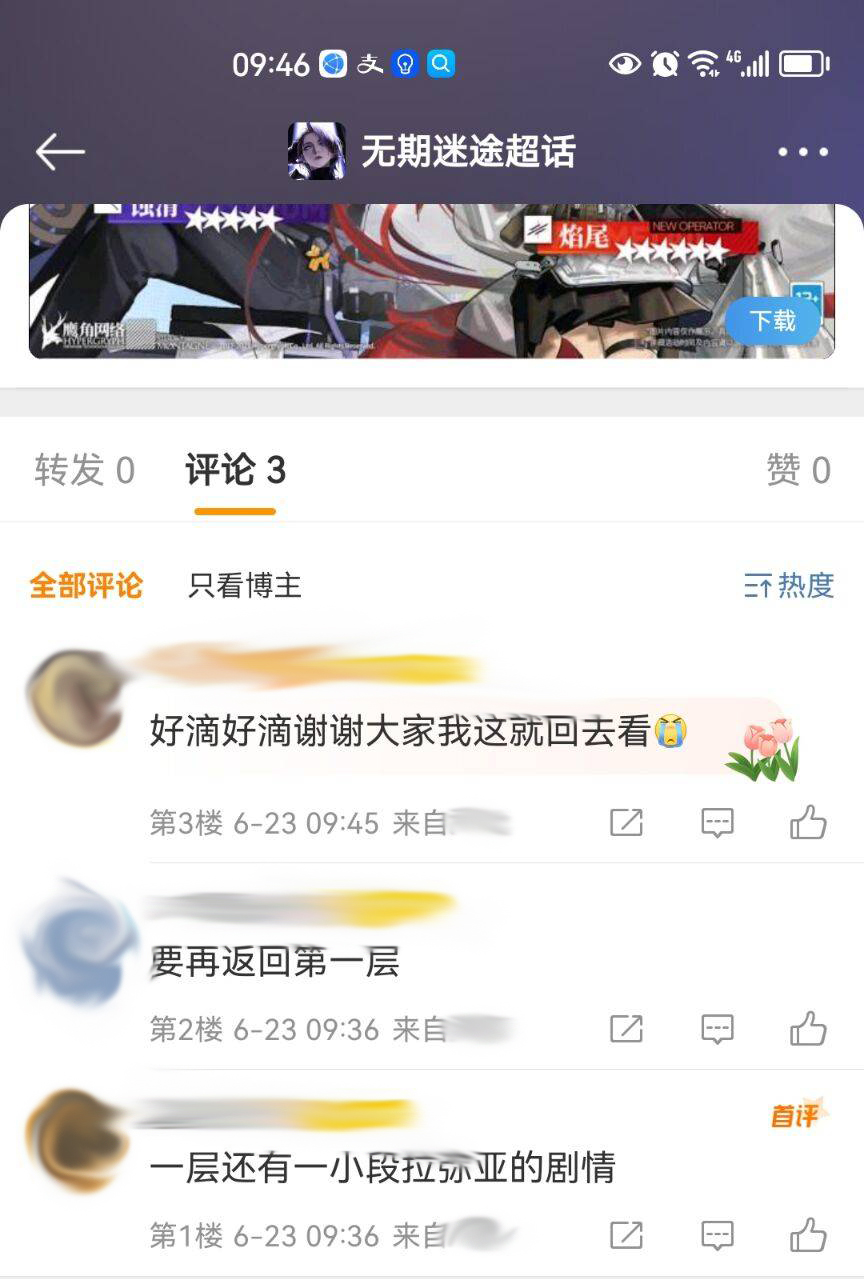The image size is (864, 1279).
Task: Like the 第1楼 comment
Action: click(808, 1235)
